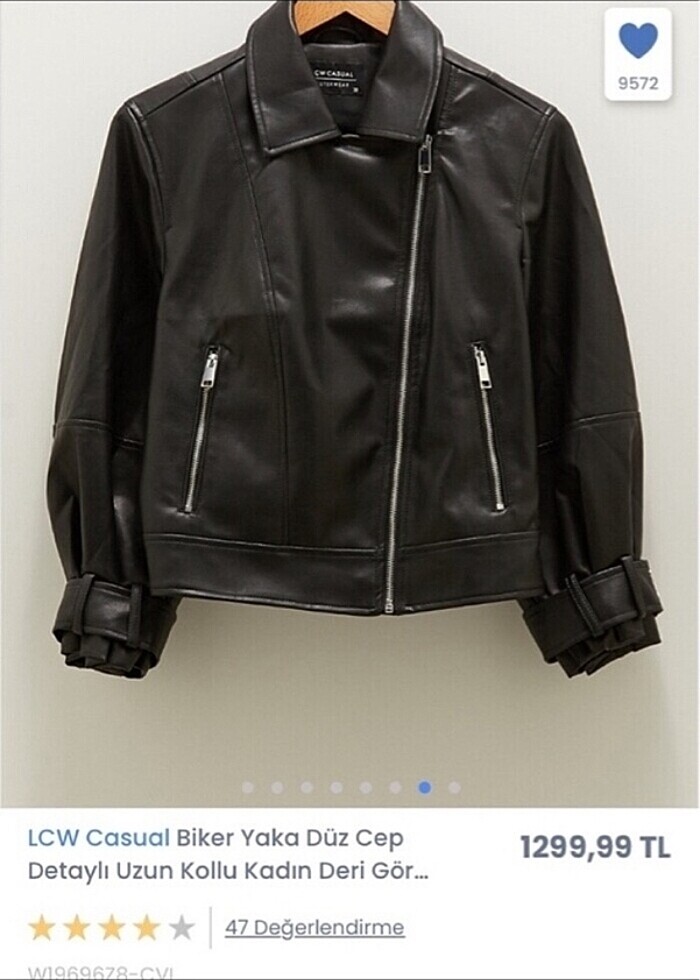Image resolution: width=700 pixels, height=980 pixels.
Task: Open the 47 Değerlendirme reviews link
Action: point(314,927)
